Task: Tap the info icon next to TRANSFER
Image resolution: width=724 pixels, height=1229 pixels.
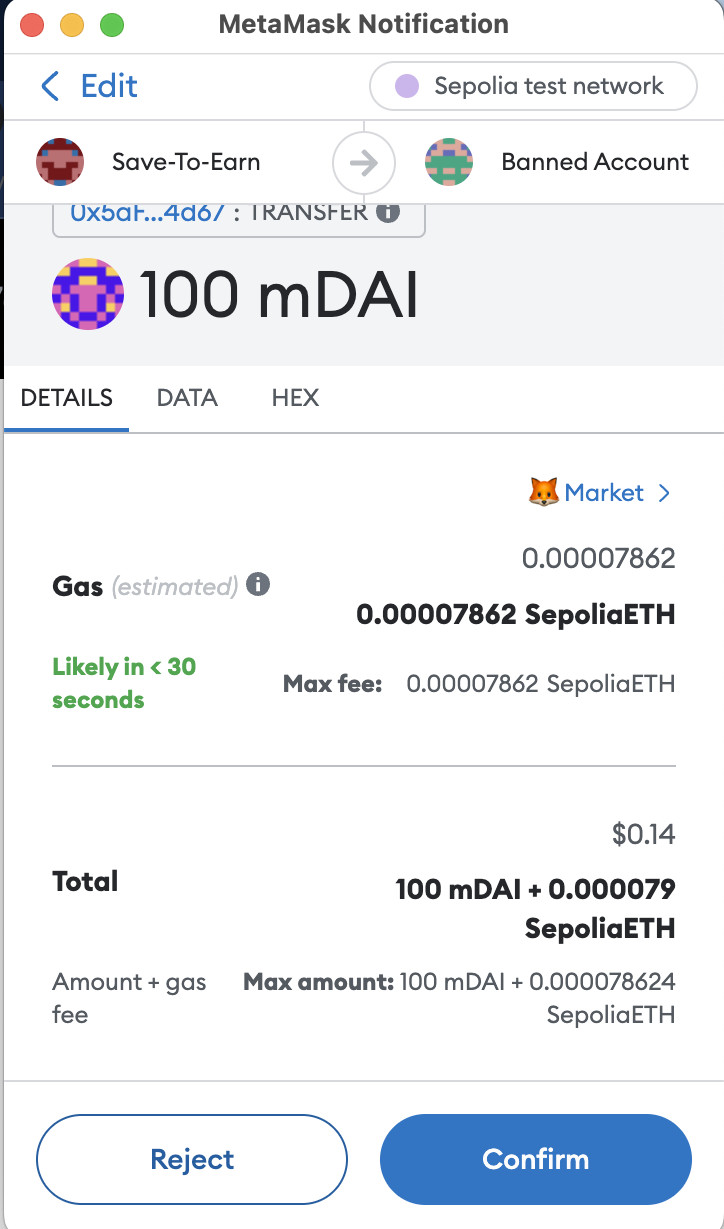Action: [388, 212]
